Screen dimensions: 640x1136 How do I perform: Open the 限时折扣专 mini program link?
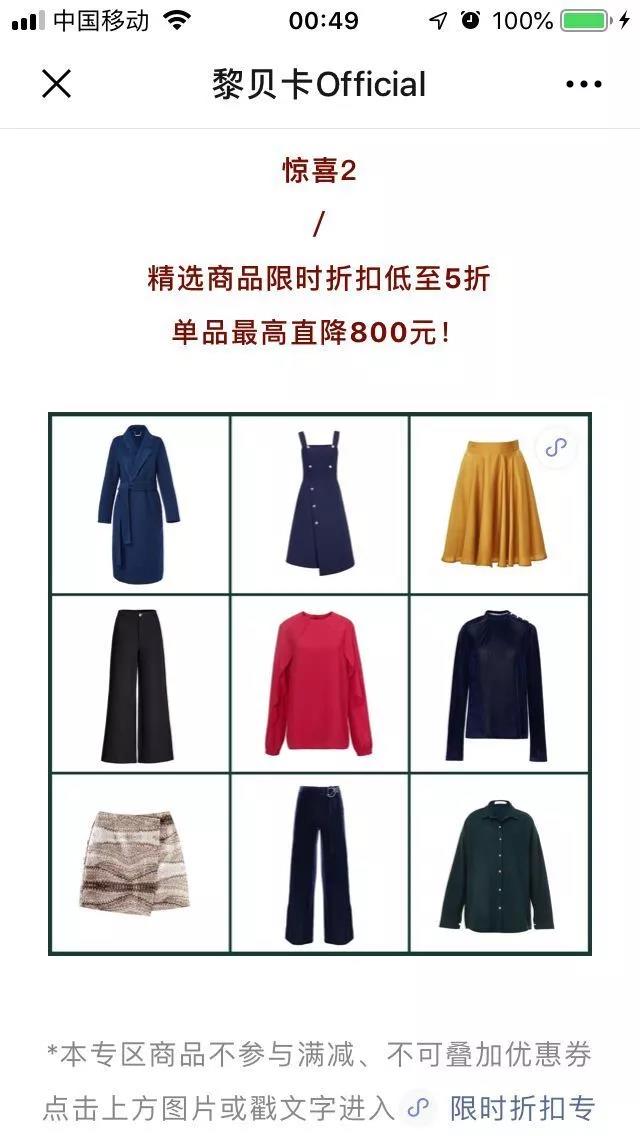[520, 1108]
